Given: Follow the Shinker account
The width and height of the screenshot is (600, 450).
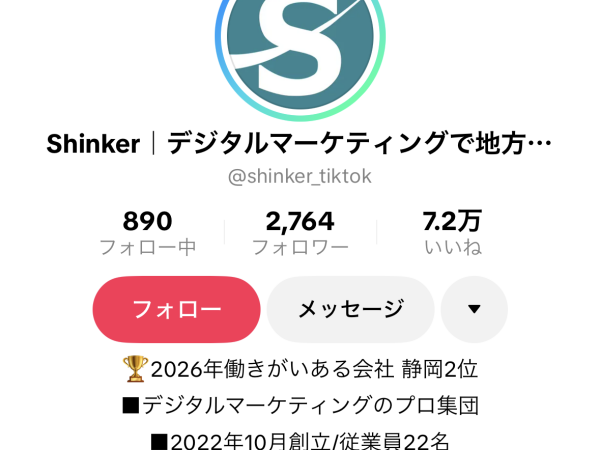Looking at the screenshot, I should point(176,309).
